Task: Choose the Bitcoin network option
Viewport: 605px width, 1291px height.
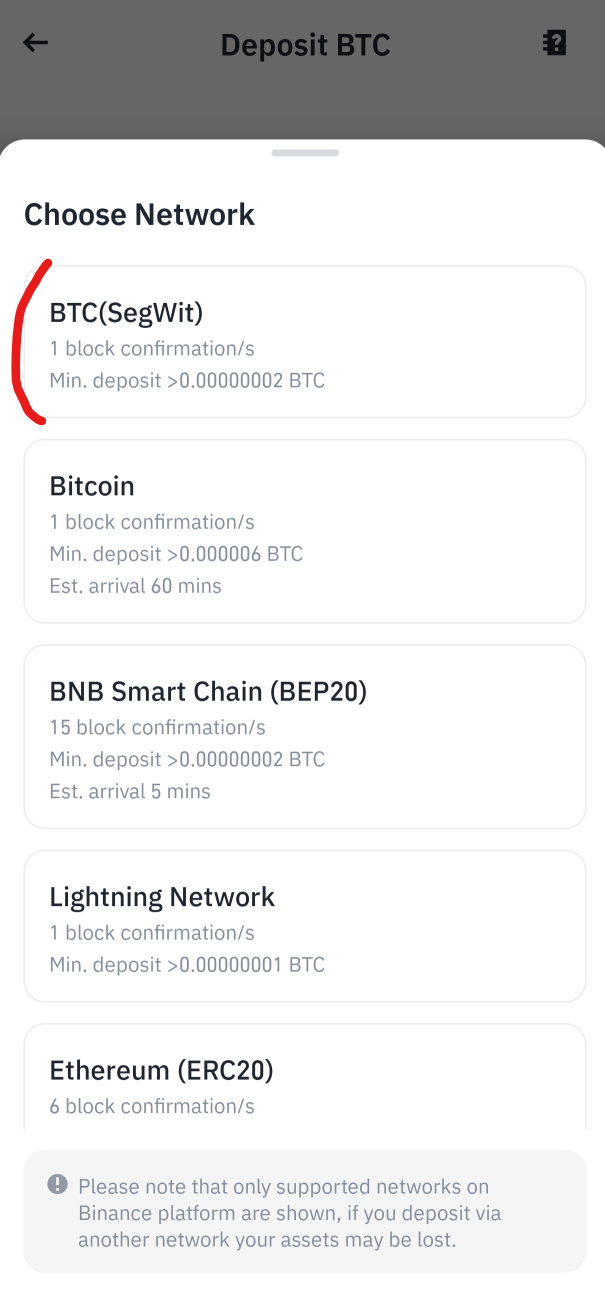Action: point(305,532)
